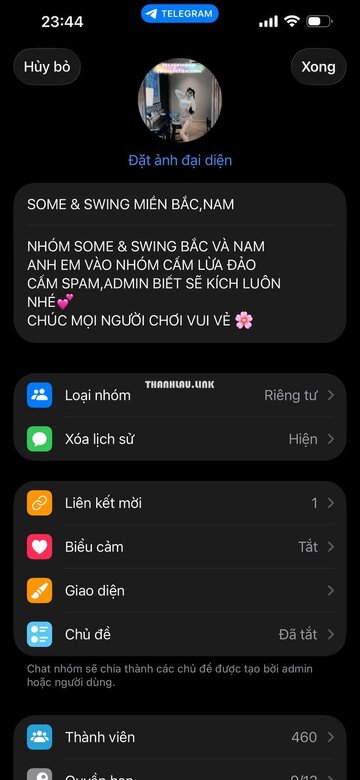Open Xóa lịch sử setting
Image resolution: width=360 pixels, height=780 pixels.
180,439
